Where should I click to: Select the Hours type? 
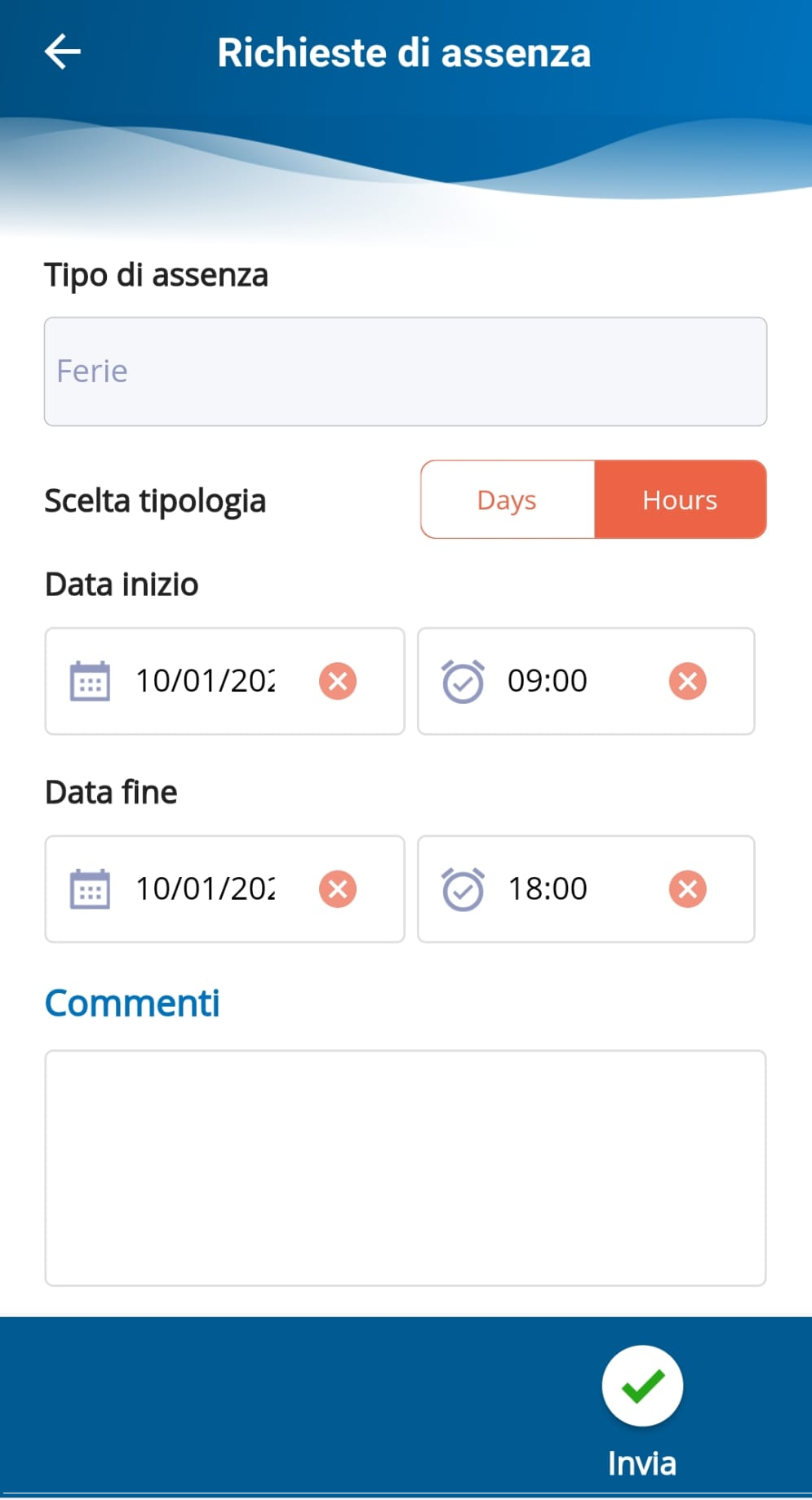(681, 500)
